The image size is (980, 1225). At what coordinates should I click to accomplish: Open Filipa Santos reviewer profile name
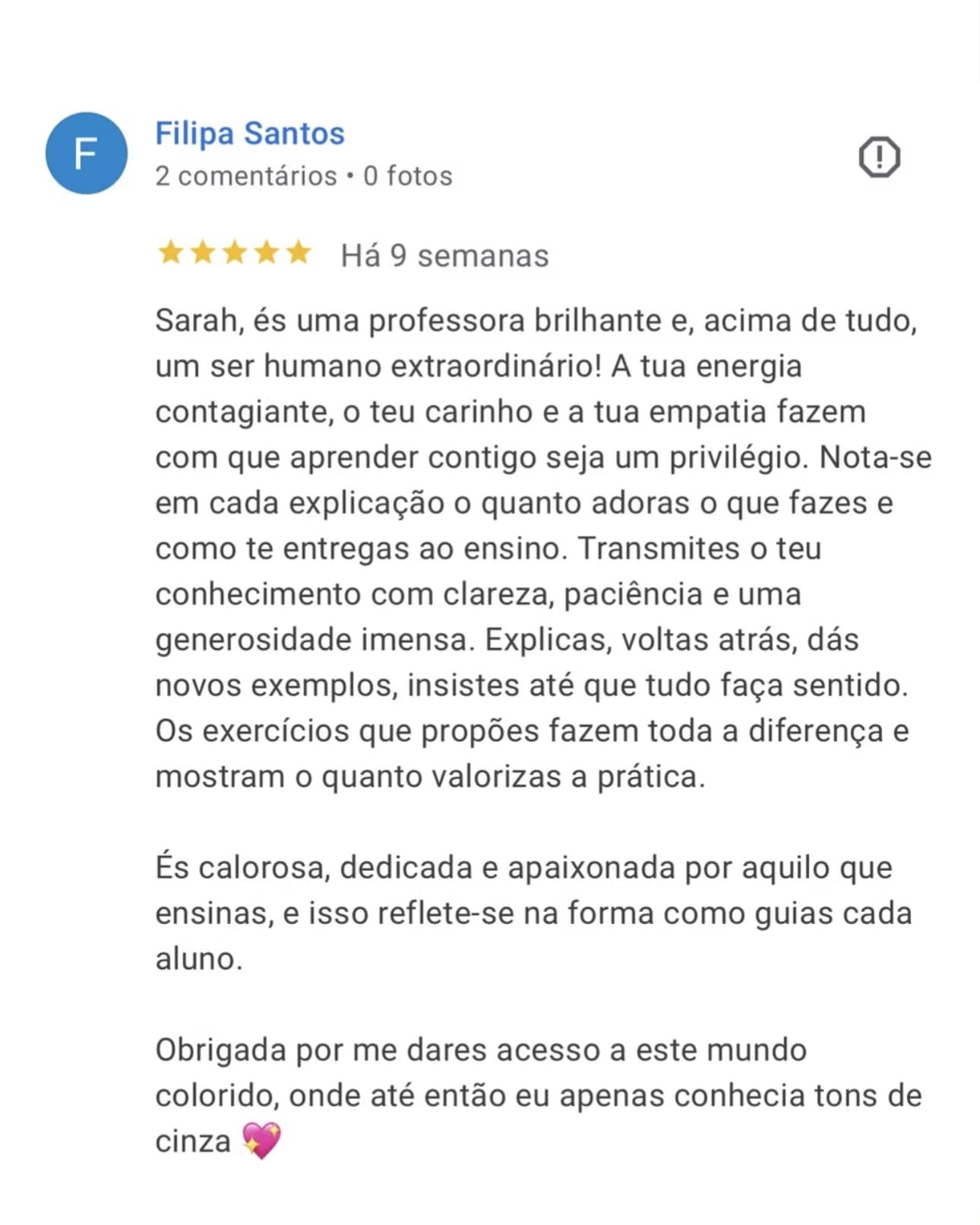click(x=249, y=134)
